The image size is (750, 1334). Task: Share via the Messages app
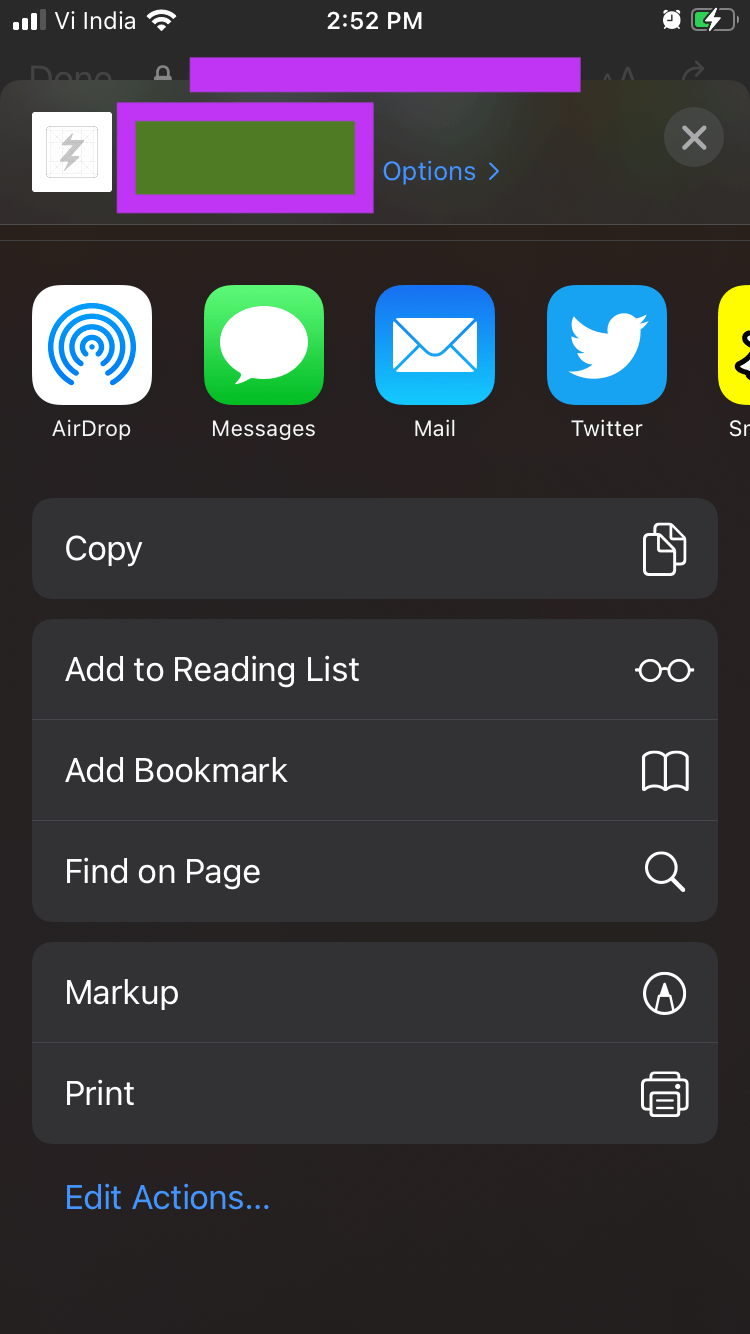tap(263, 345)
